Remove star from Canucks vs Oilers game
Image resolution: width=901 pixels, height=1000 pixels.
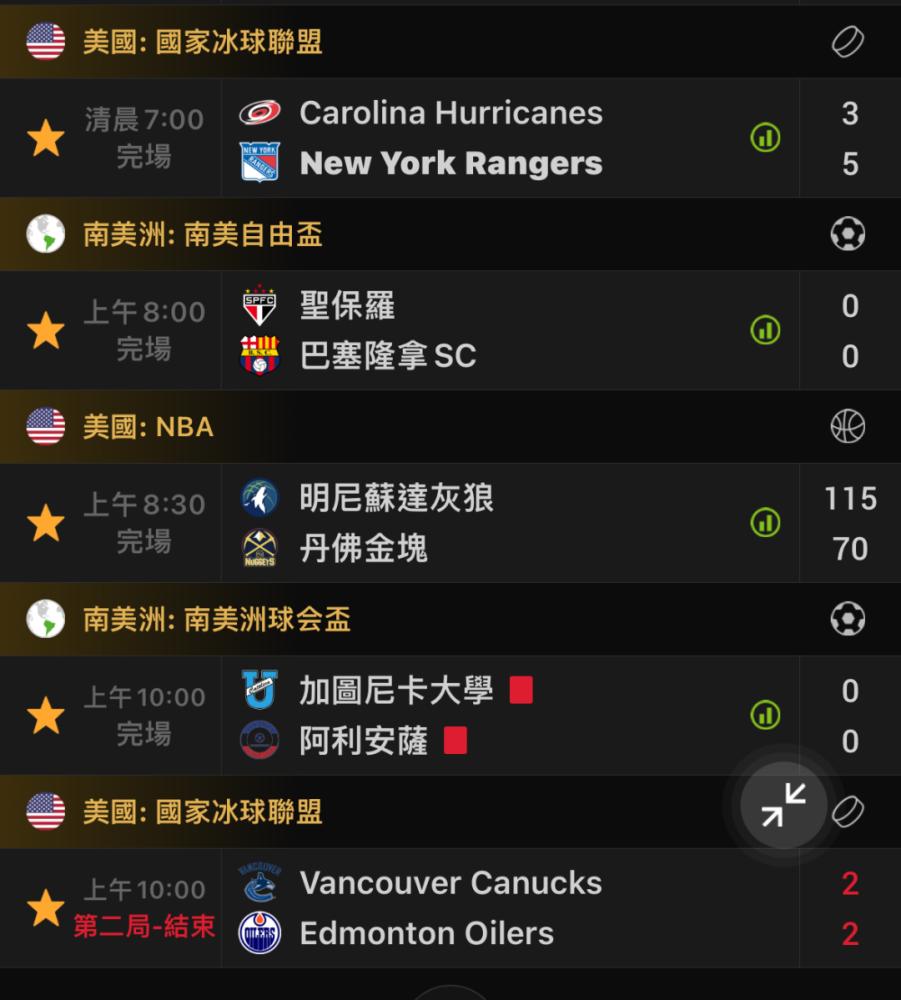click(46, 909)
